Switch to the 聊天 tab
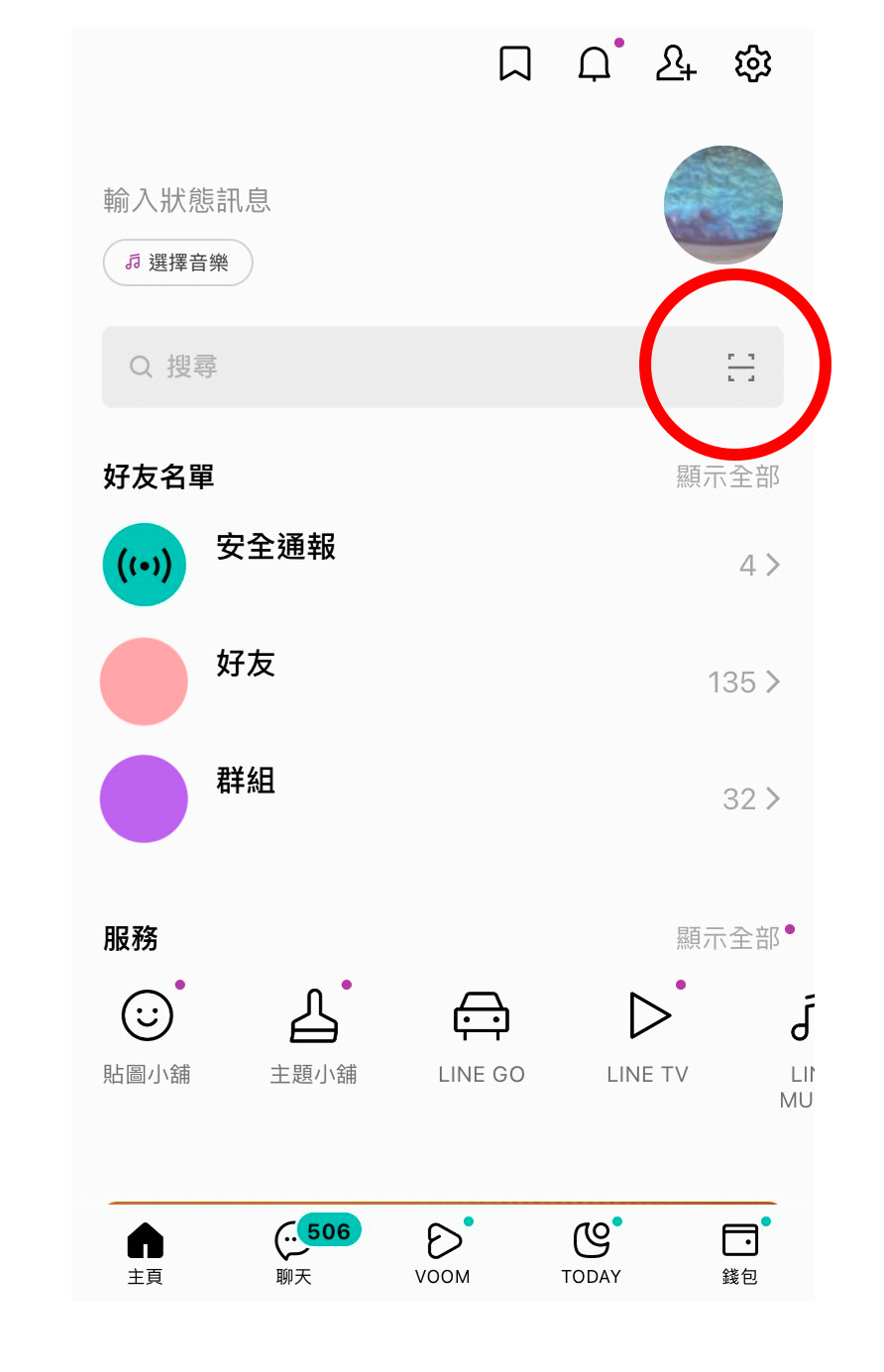This screenshot has height=1372, width=884. [x=294, y=1252]
